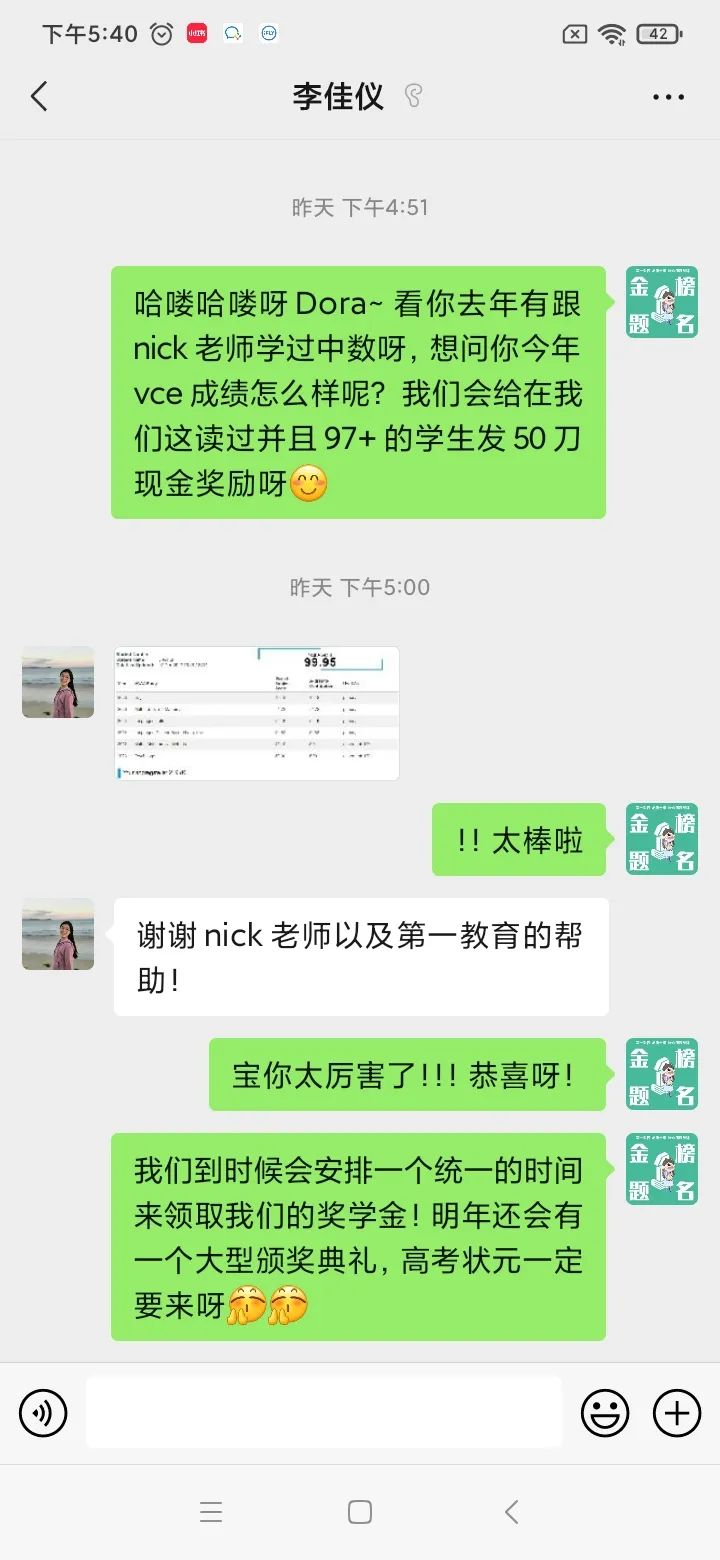Go to the system home screen

pyautogui.click(x=360, y=1512)
